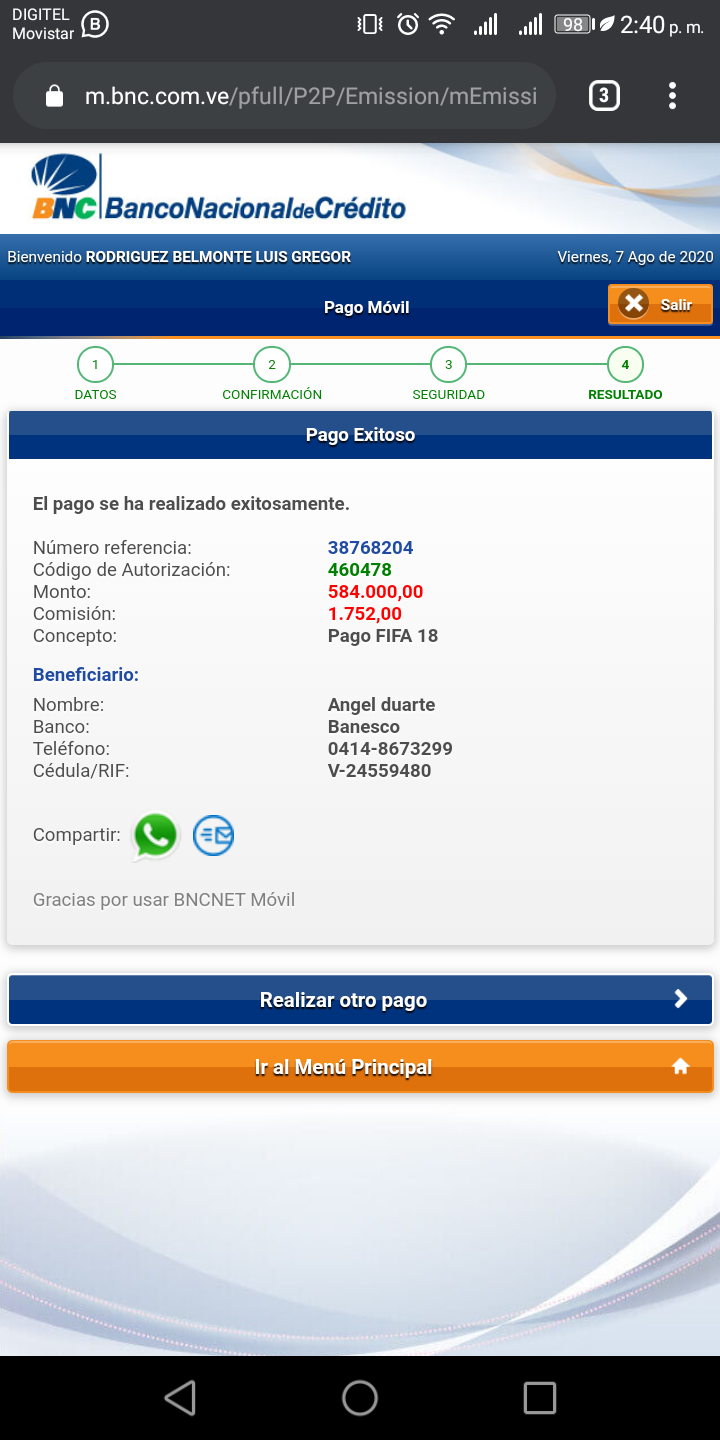Image resolution: width=720 pixels, height=1440 pixels.
Task: Go to Ir al Menú Principal
Action: pyautogui.click(x=360, y=1067)
